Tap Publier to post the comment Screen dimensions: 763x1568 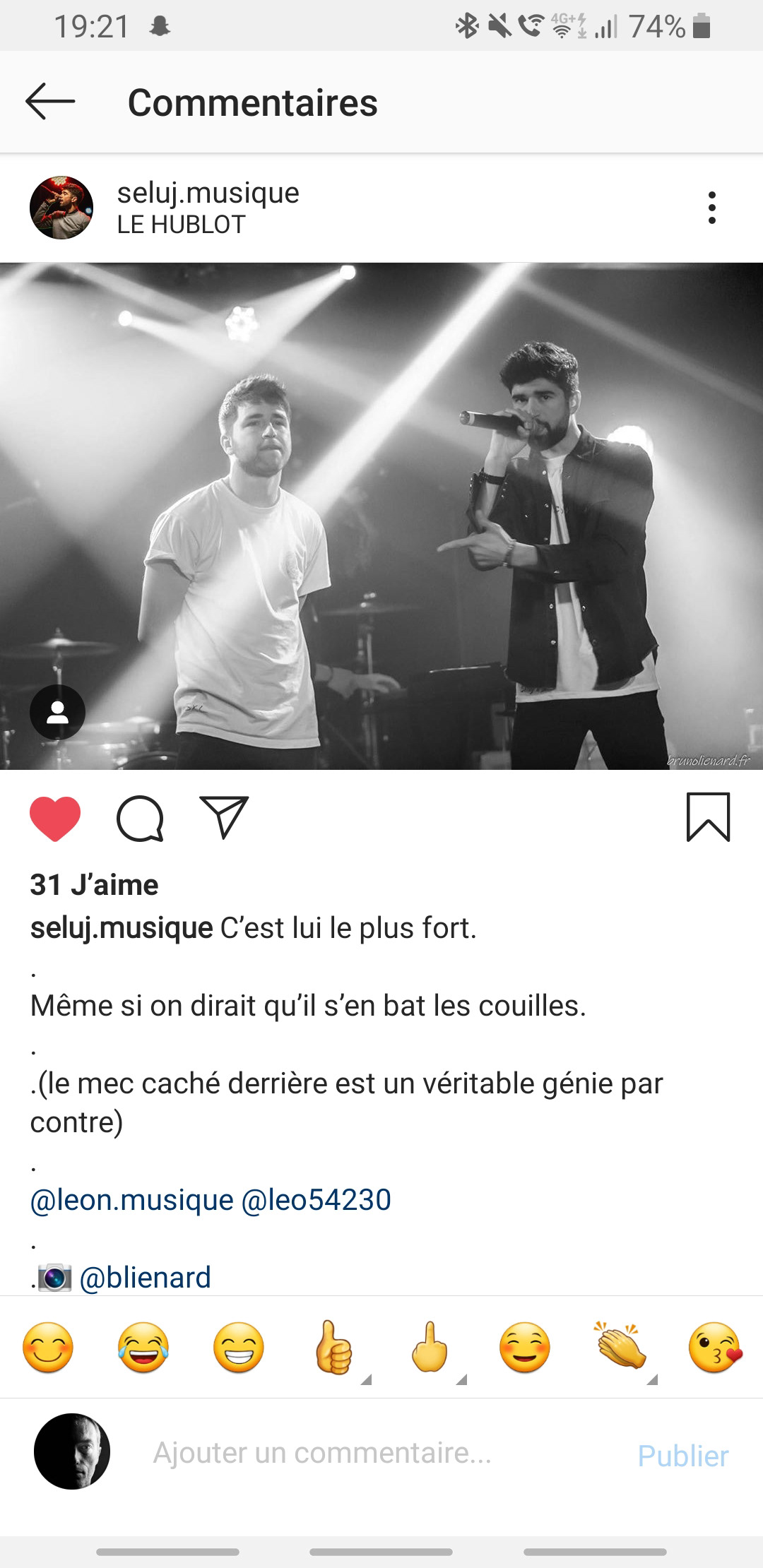coord(682,1456)
